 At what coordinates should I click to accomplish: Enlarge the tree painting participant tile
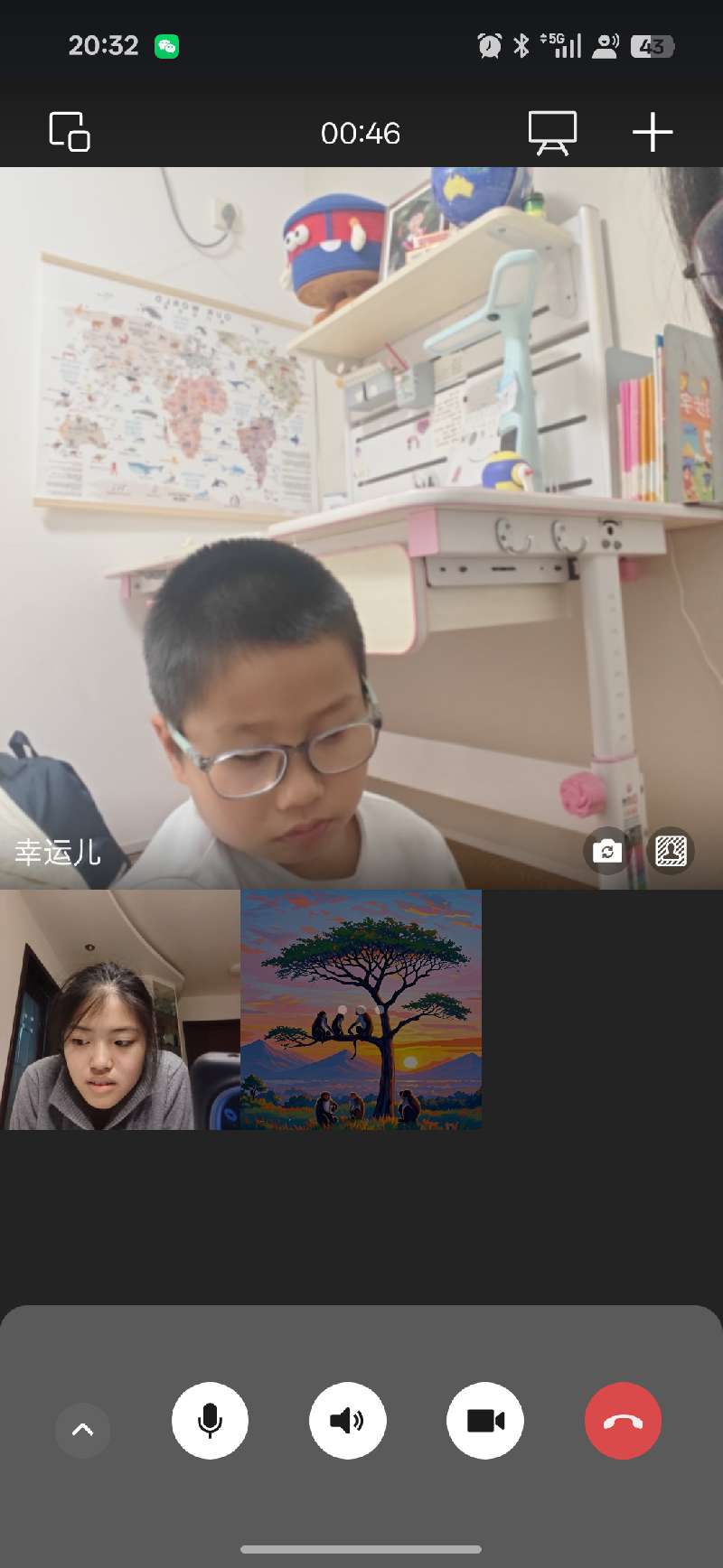click(361, 1010)
